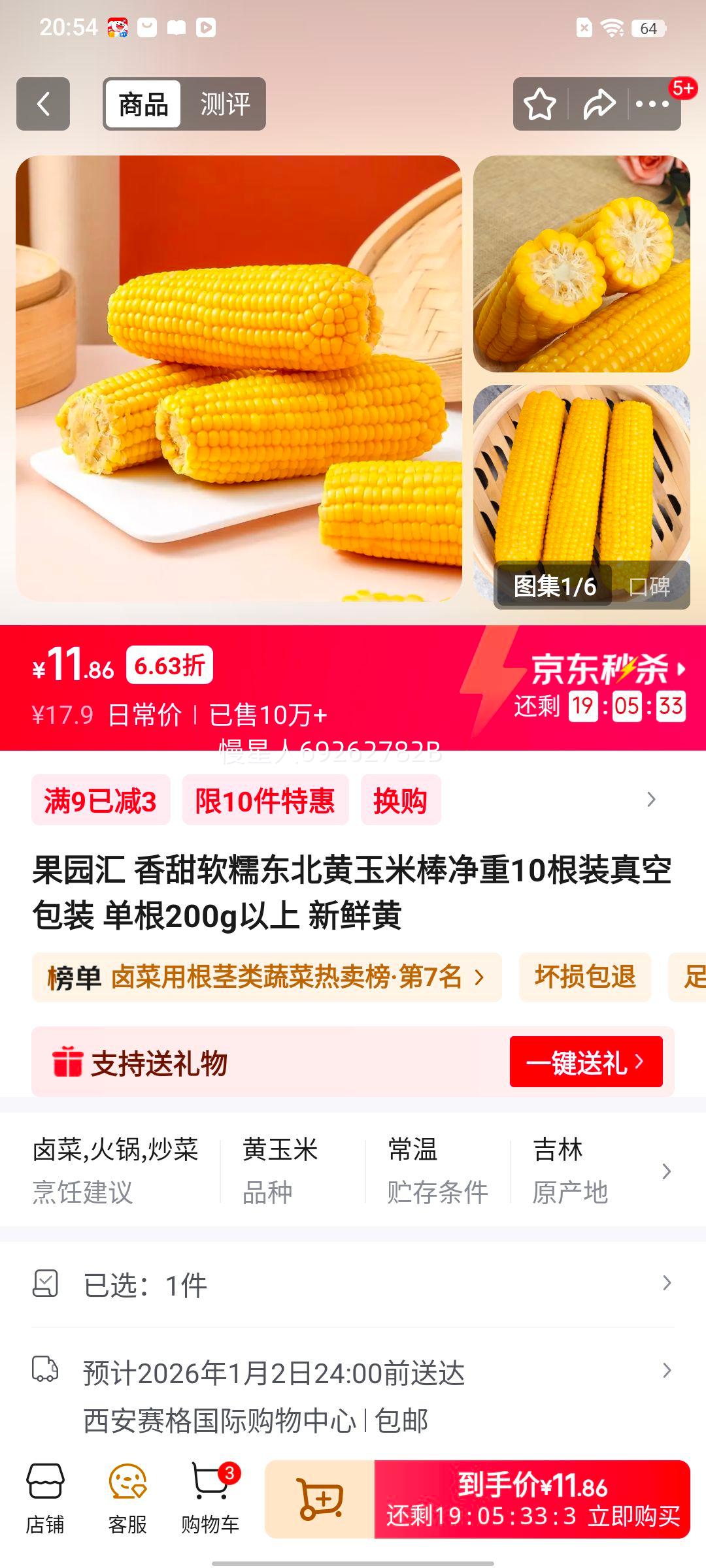Switch to the 测评 tab
This screenshot has width=706, height=1568.
(225, 104)
